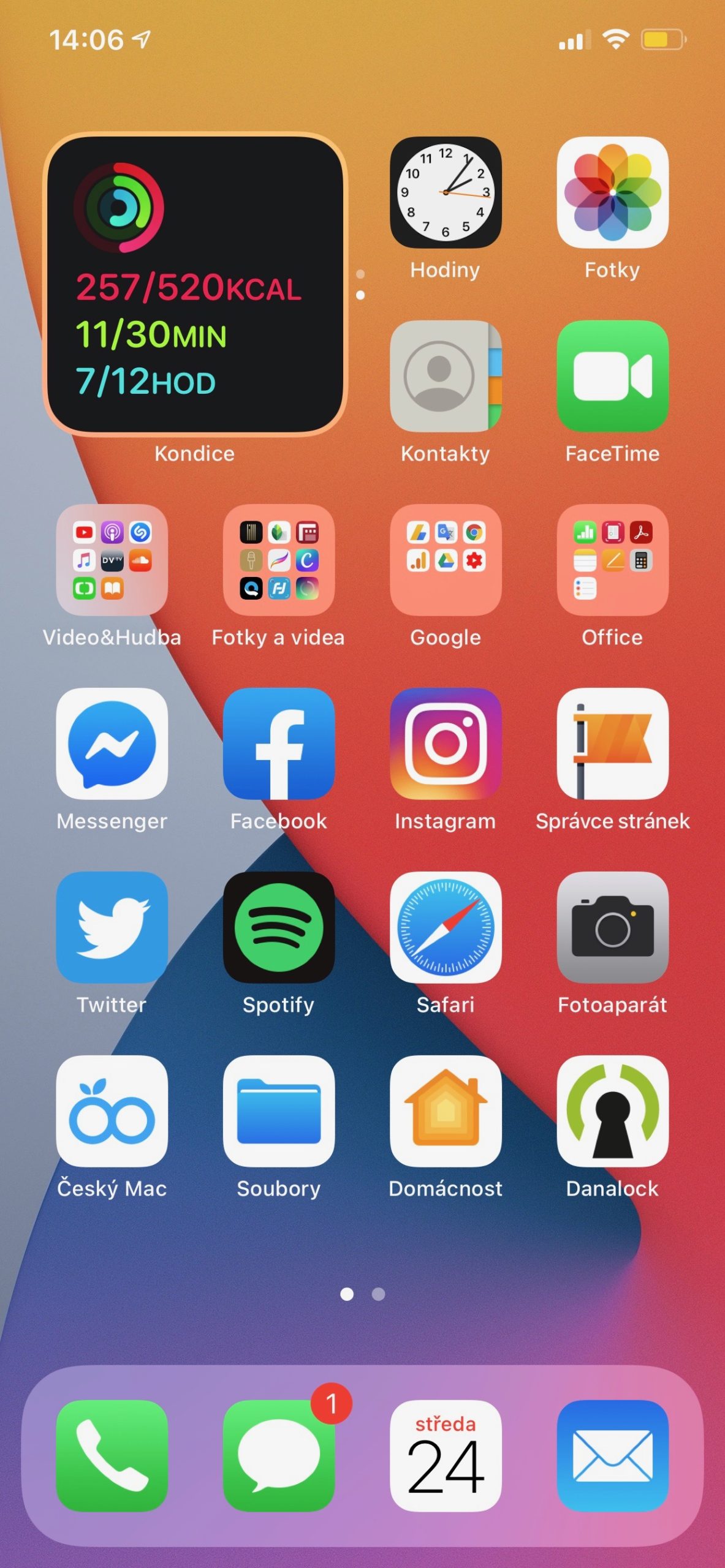Open the calendar showing středa 24
This screenshot has height=1568, width=725.
(446, 1455)
